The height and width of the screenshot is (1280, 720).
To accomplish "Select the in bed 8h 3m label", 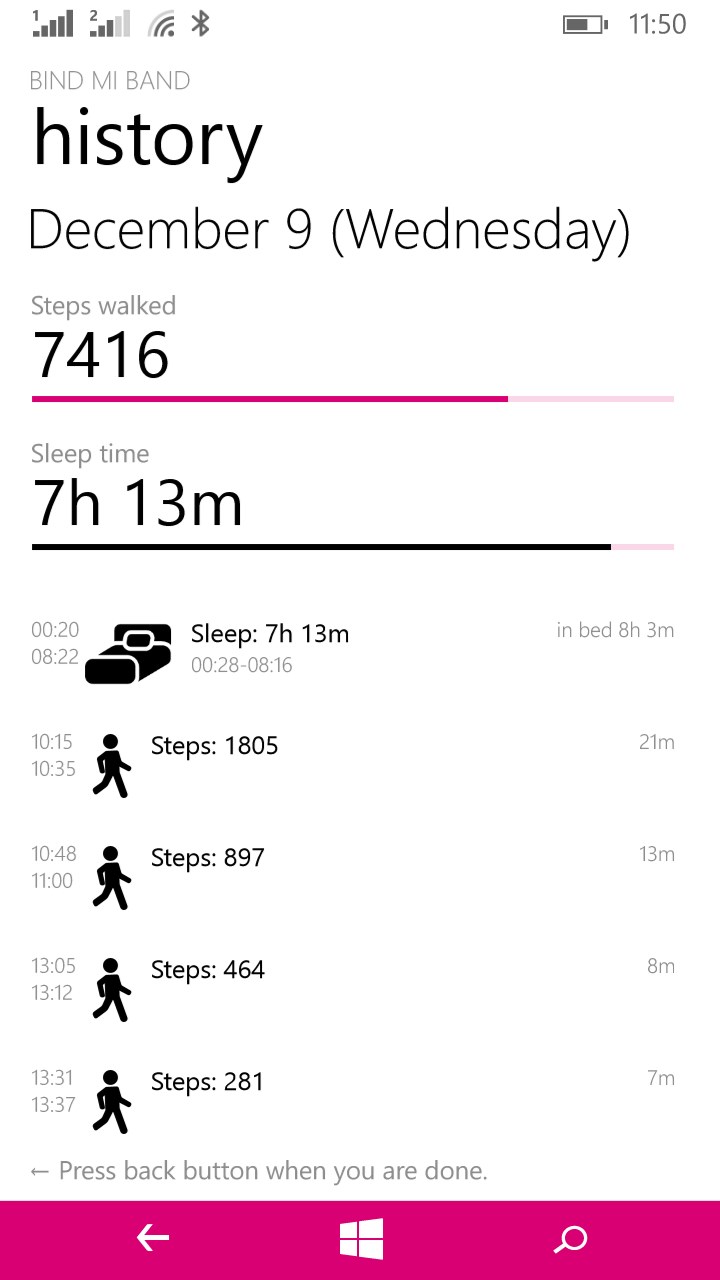I will (617, 630).
